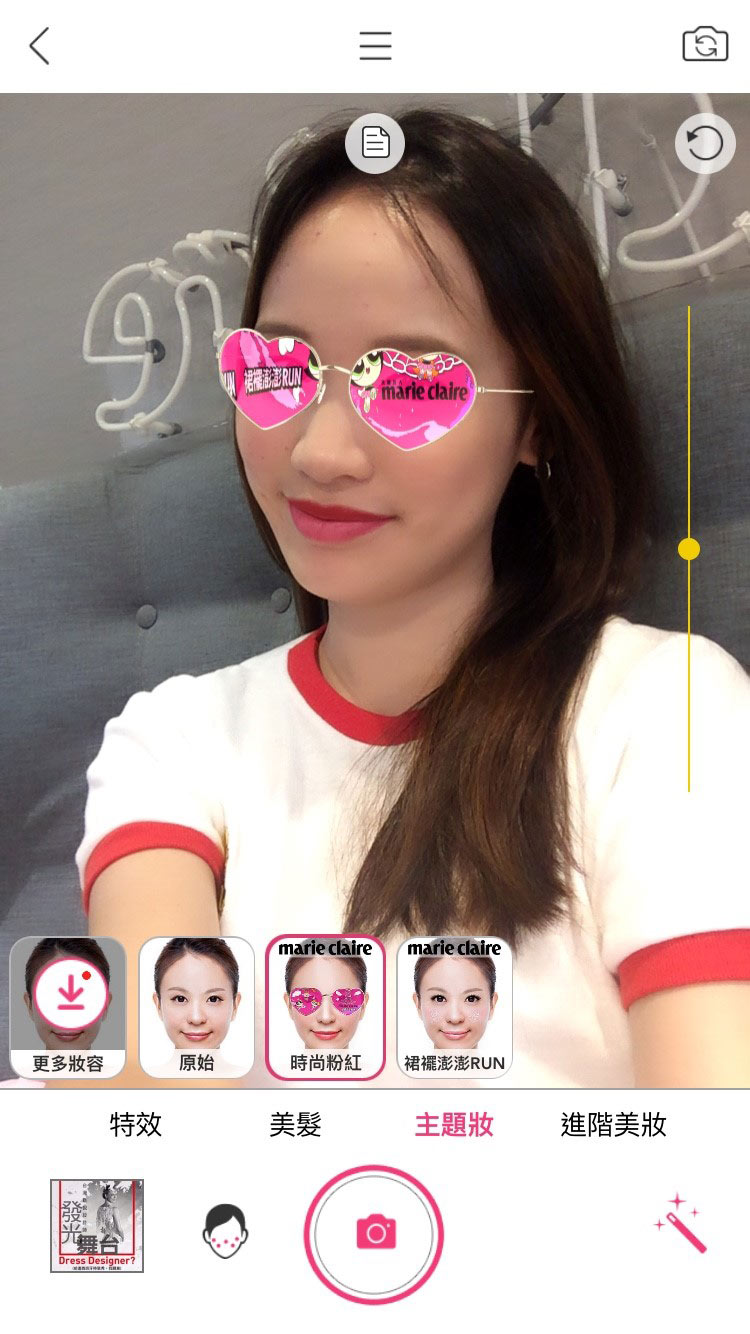Choose the 時尚粉紅 makeup look

325,1006
